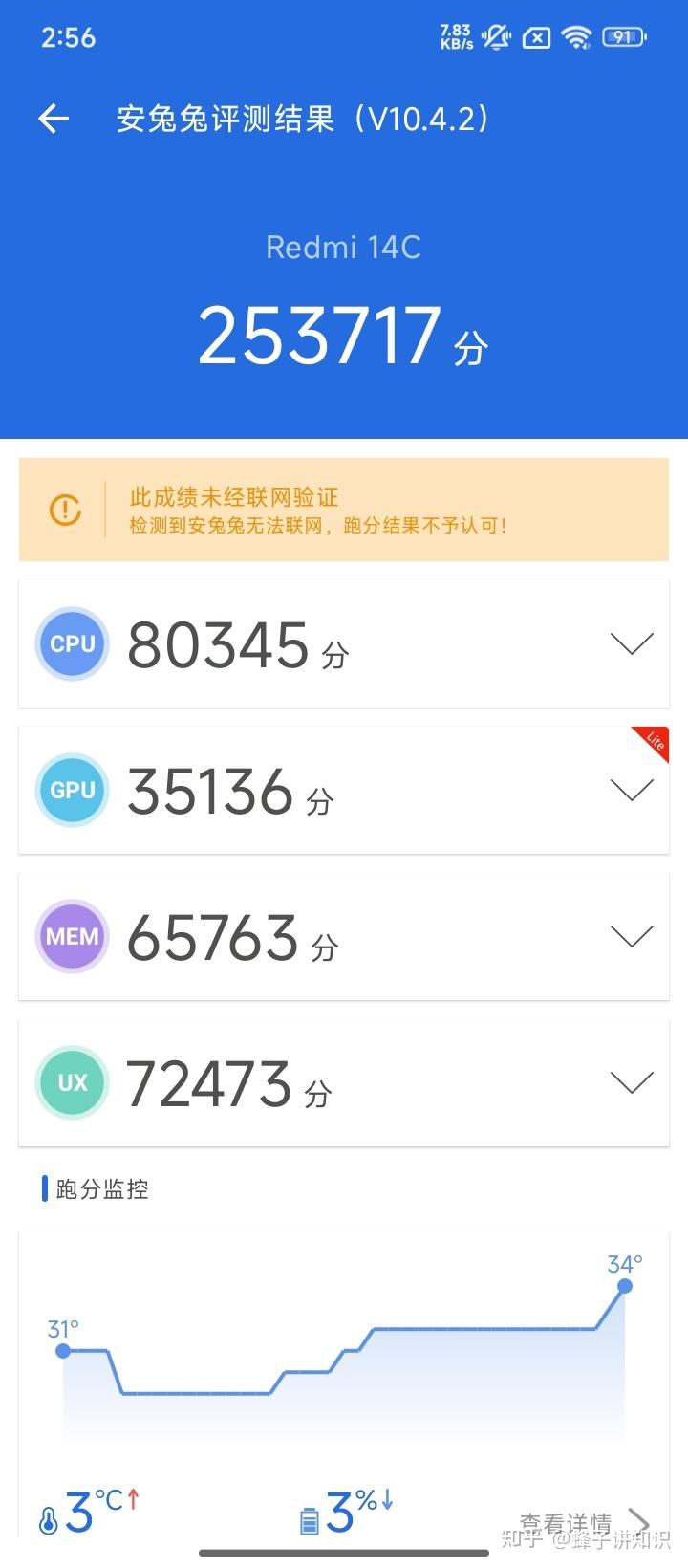Tap the warning icon in the orange banner
The height and width of the screenshot is (1568, 688).
pos(65,510)
